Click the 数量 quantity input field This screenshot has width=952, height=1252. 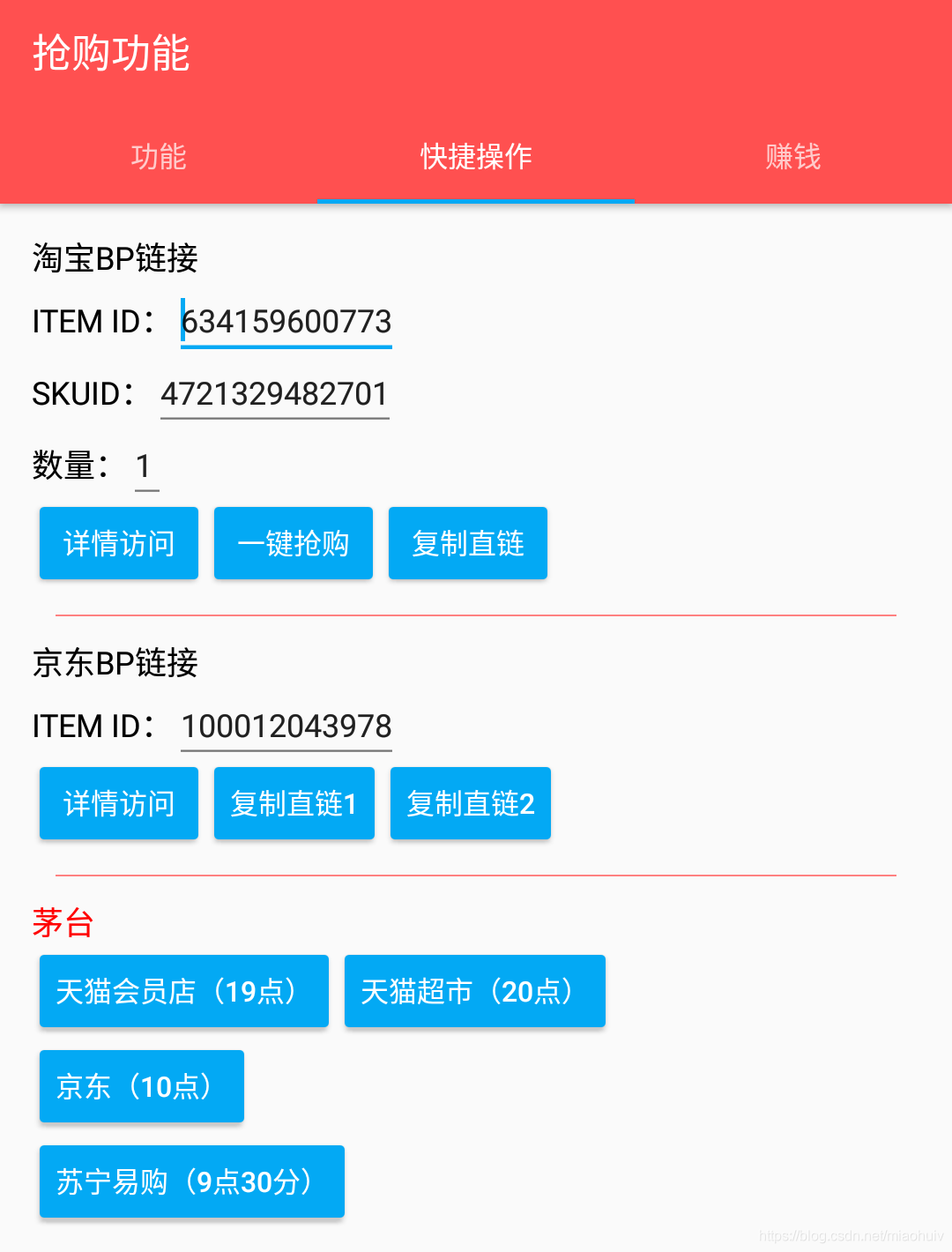point(144,466)
